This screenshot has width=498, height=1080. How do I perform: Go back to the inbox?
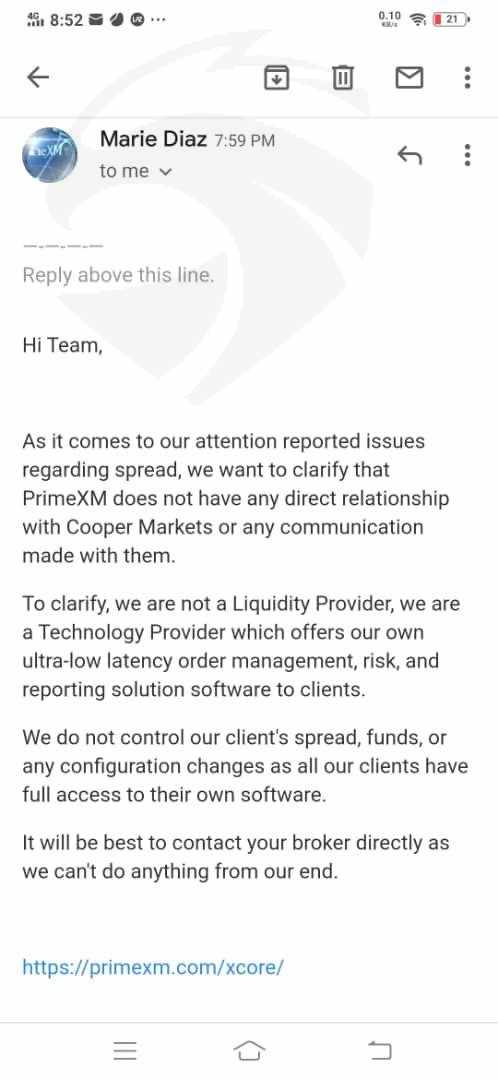[38, 77]
